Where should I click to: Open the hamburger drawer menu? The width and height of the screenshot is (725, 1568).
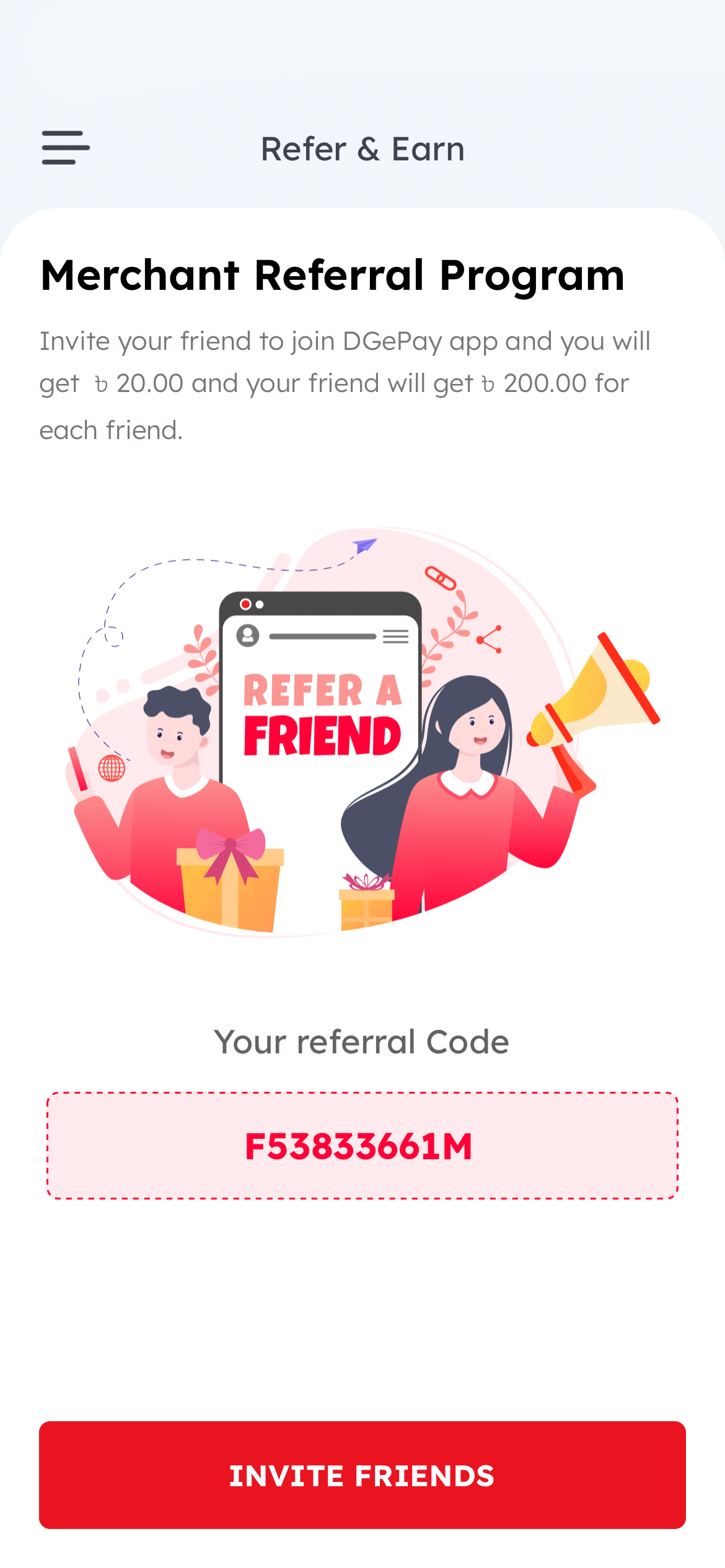tap(66, 147)
